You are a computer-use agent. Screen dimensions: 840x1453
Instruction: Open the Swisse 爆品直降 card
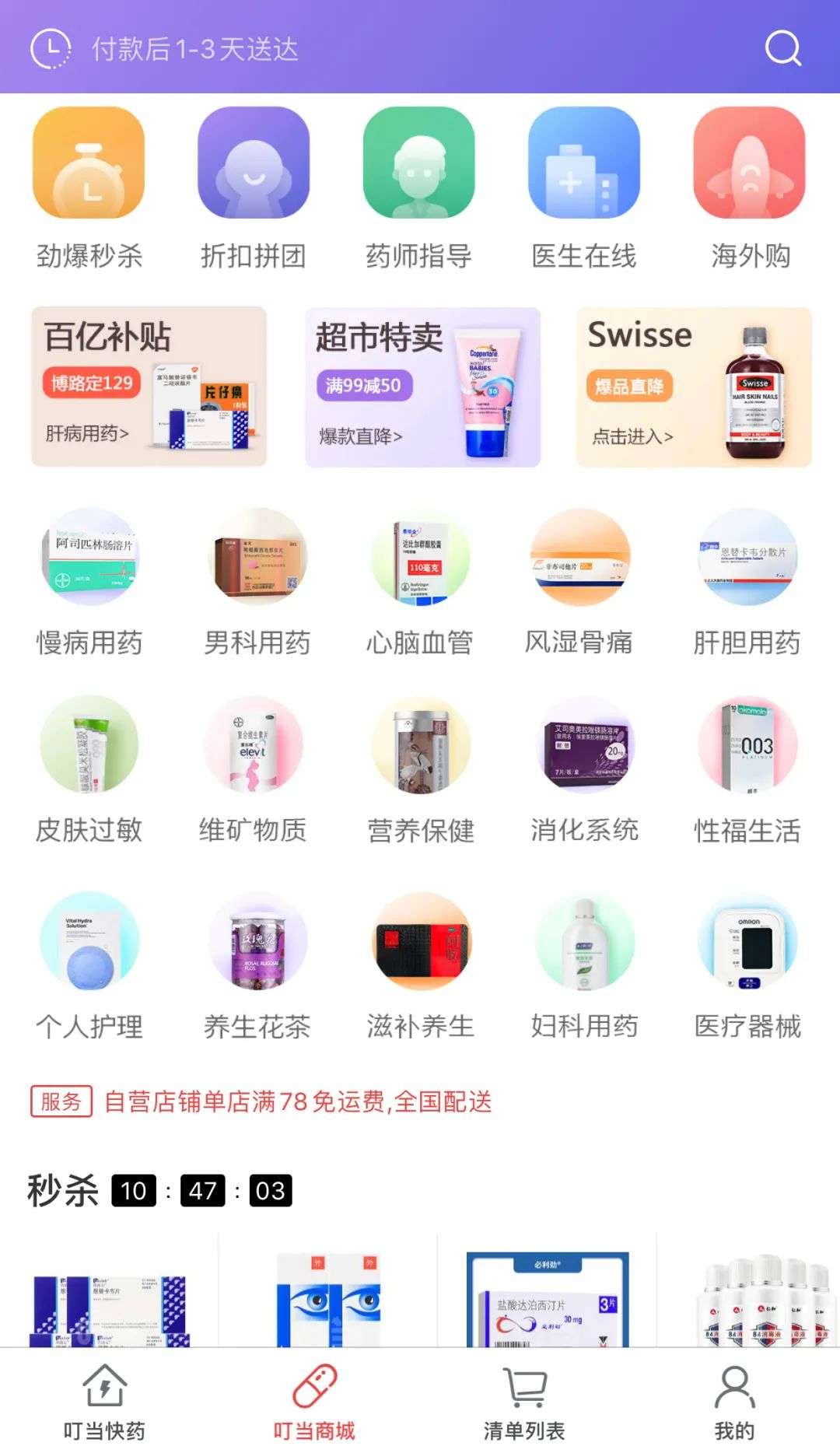pyautogui.click(x=694, y=387)
